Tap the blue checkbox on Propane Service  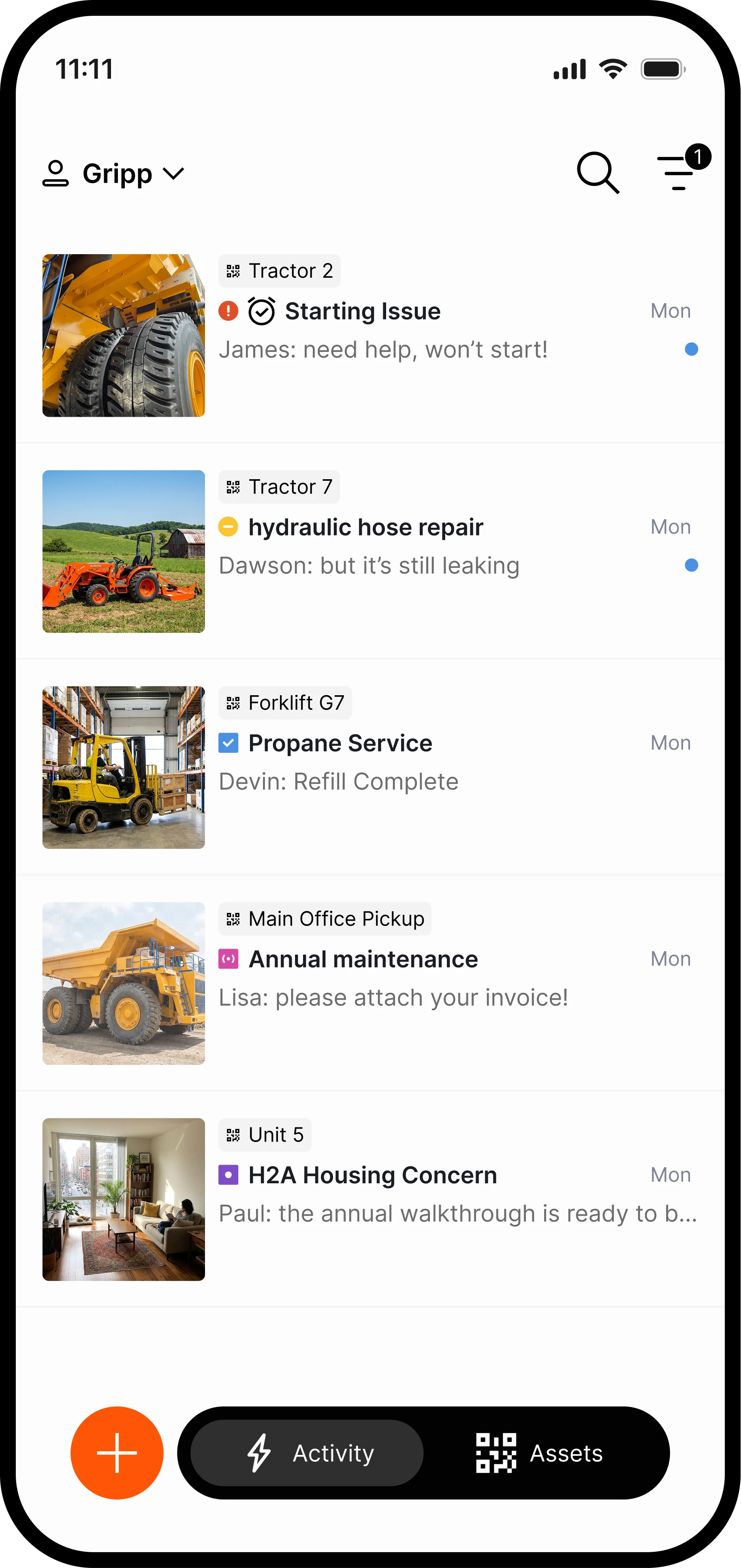[x=228, y=743]
